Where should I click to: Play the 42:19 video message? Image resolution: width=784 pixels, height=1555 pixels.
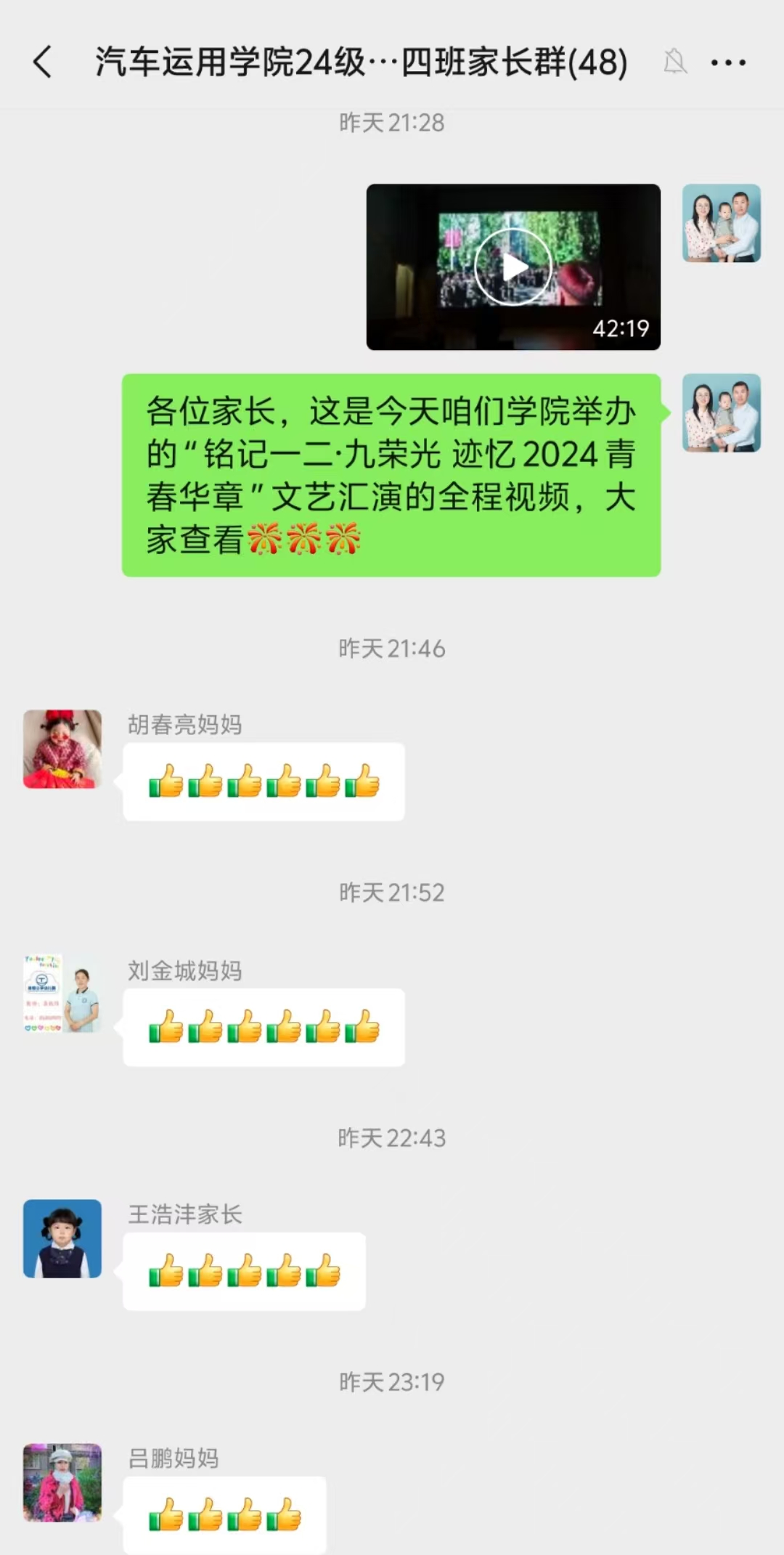tap(513, 267)
